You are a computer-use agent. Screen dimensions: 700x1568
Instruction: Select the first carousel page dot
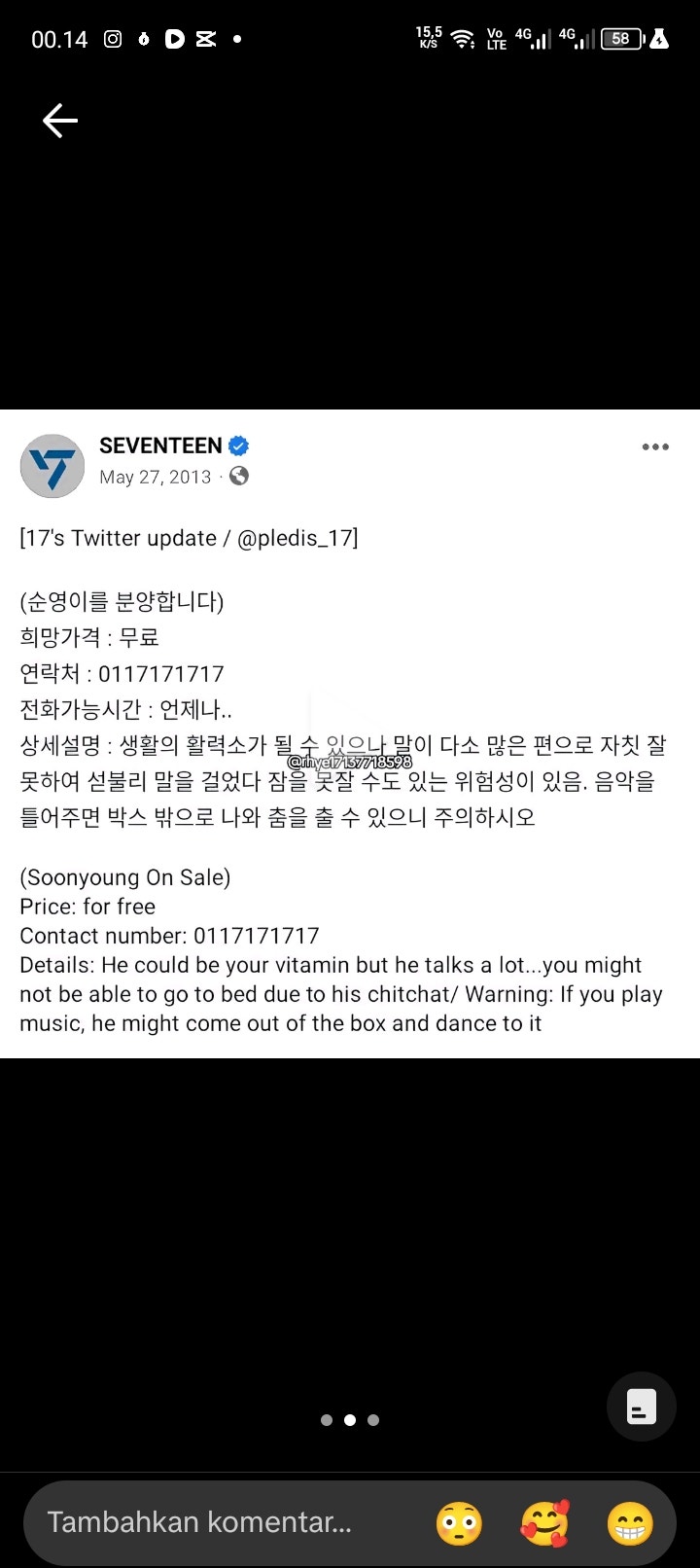click(x=327, y=1420)
